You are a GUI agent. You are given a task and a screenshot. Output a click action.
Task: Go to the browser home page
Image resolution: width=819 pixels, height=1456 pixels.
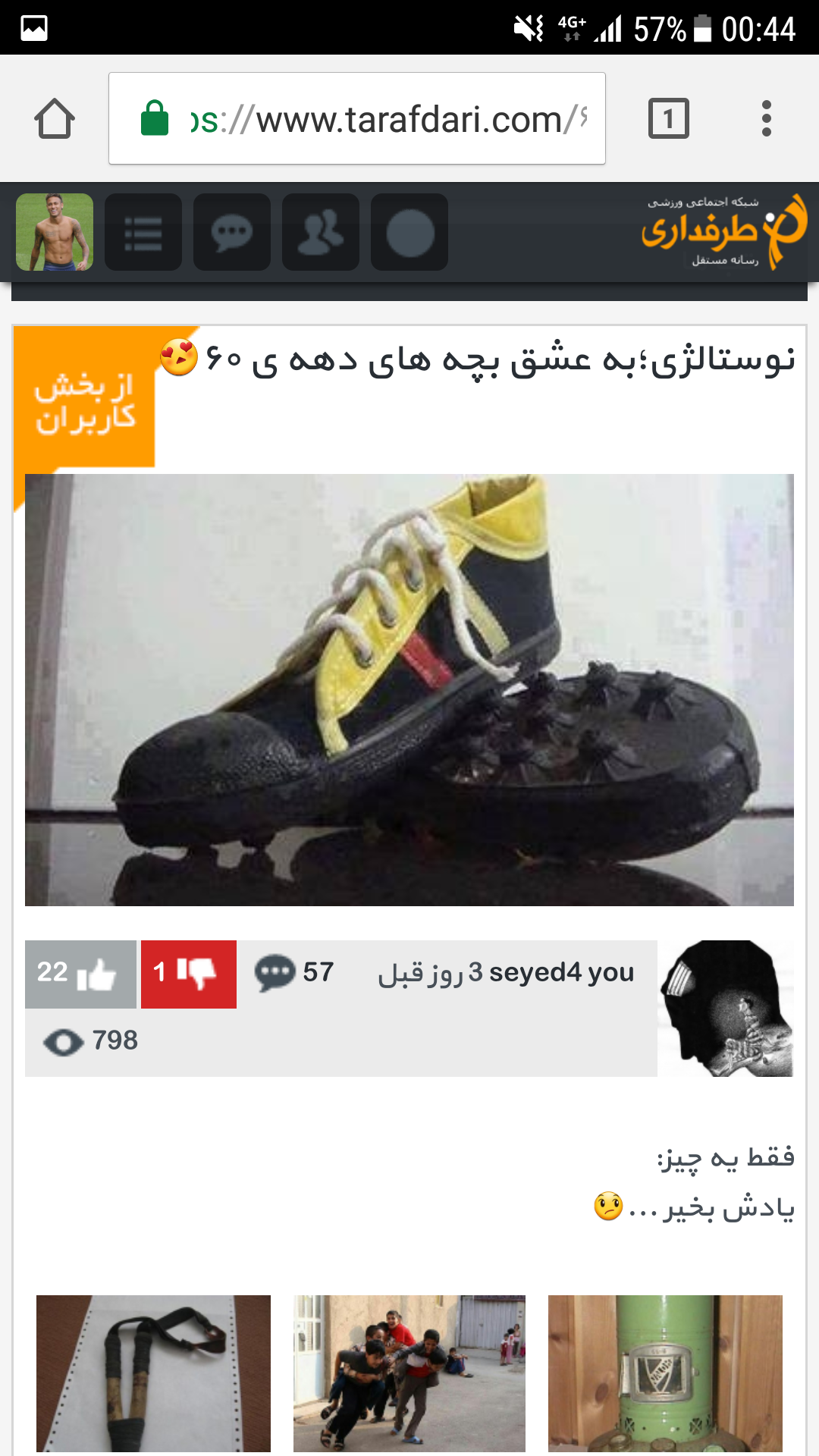pos(55,118)
